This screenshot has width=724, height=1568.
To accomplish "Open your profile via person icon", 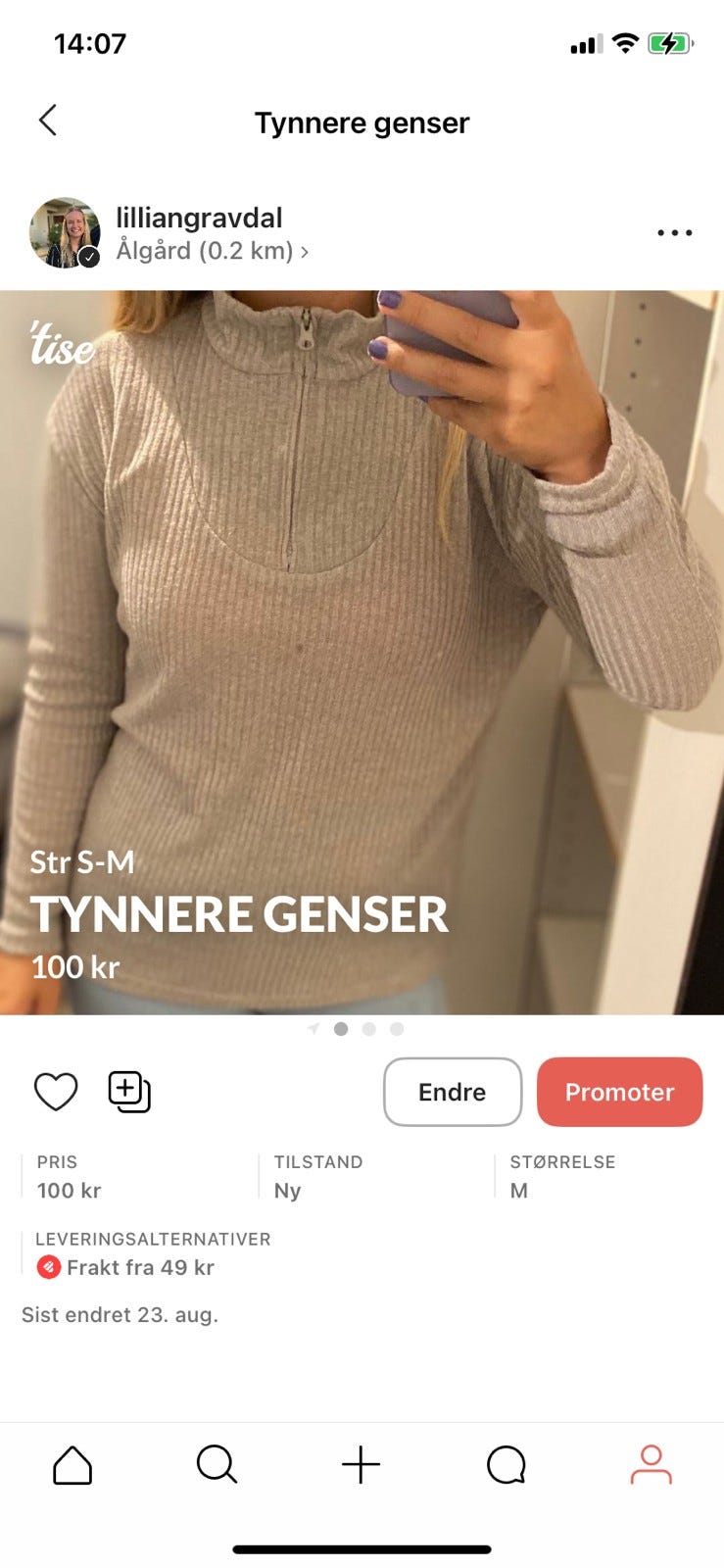I will click(x=651, y=1465).
